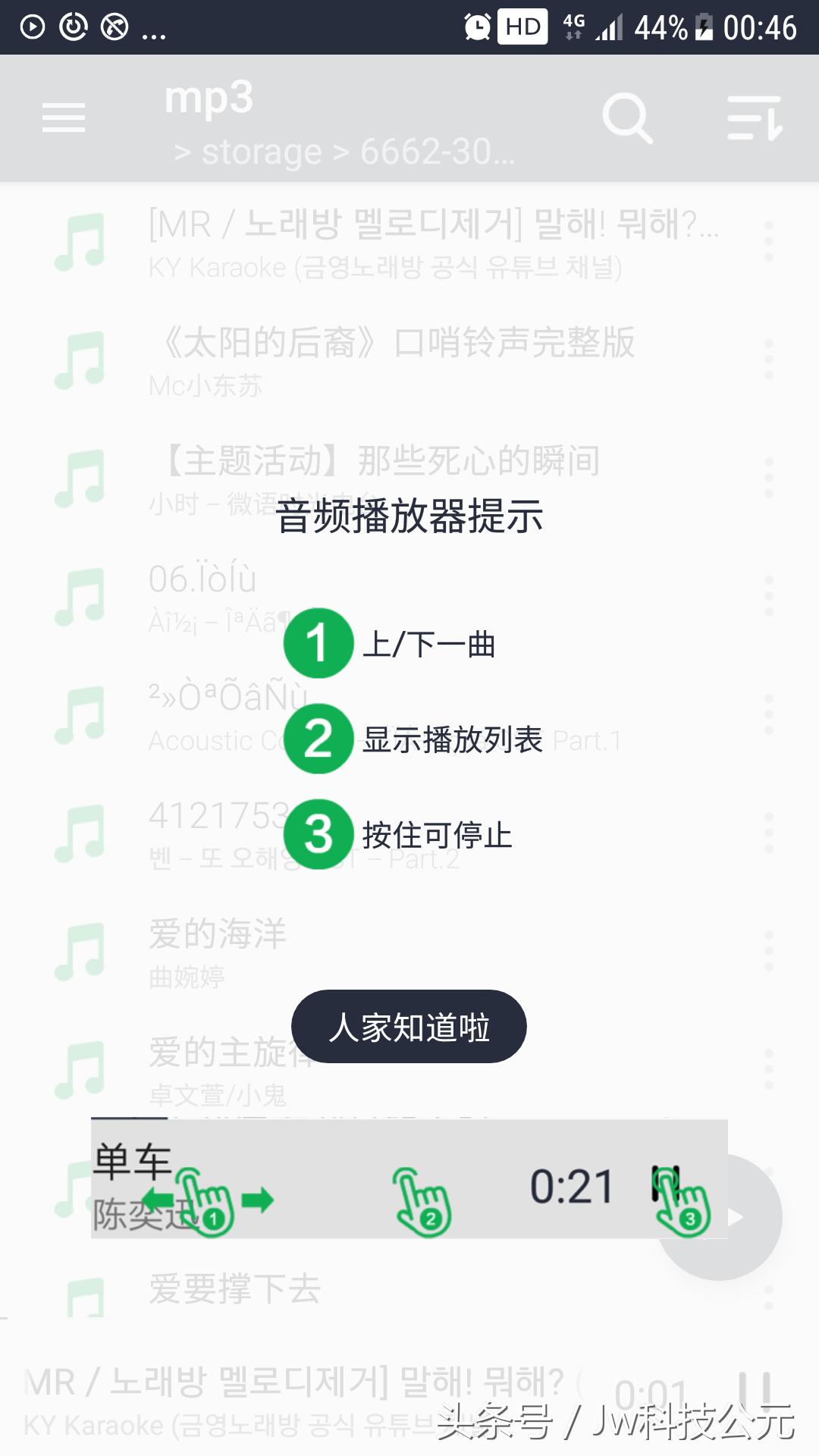The image size is (819, 1456).
Task: Tap the search icon
Action: 628,118
